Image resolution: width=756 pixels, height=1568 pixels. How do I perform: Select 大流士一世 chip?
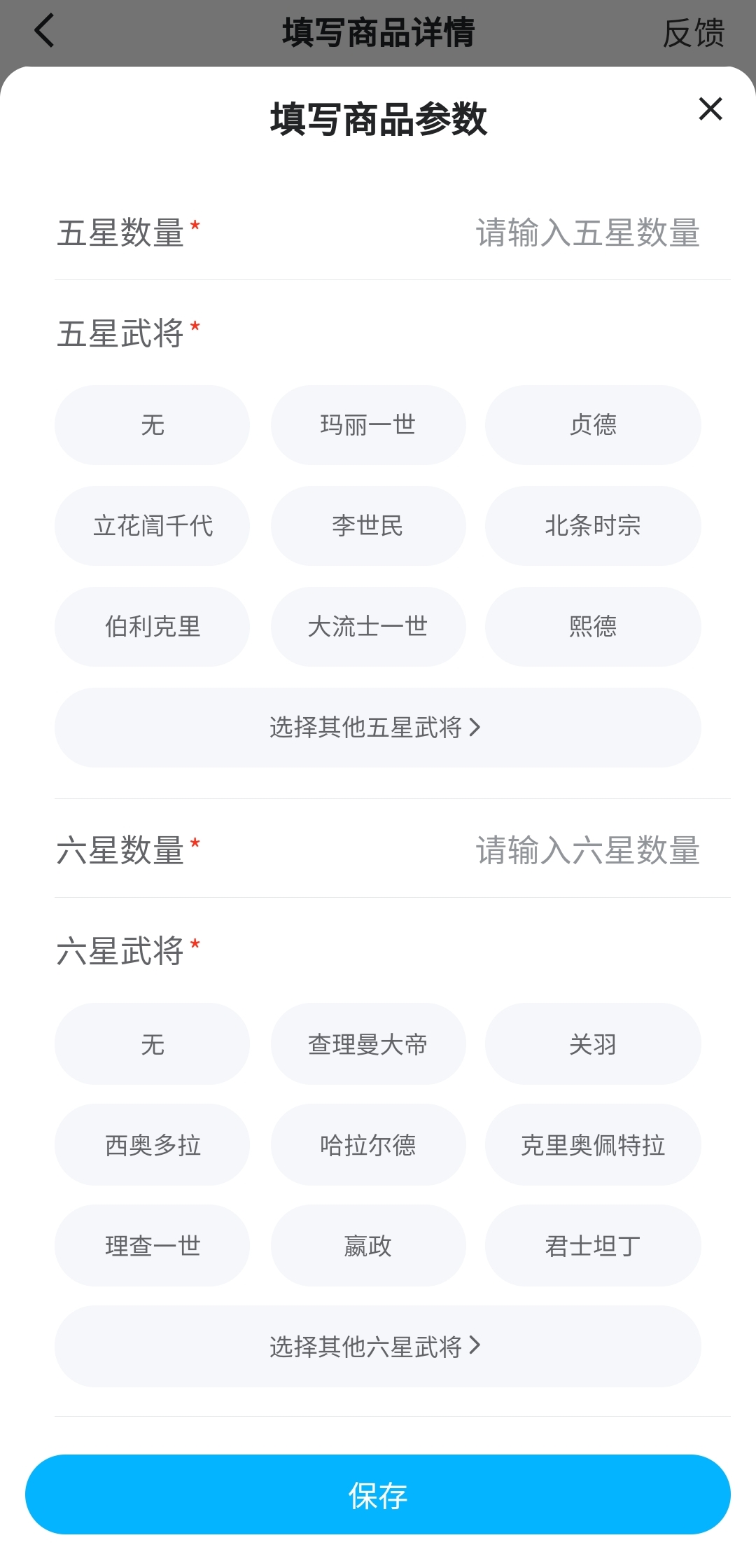point(367,627)
